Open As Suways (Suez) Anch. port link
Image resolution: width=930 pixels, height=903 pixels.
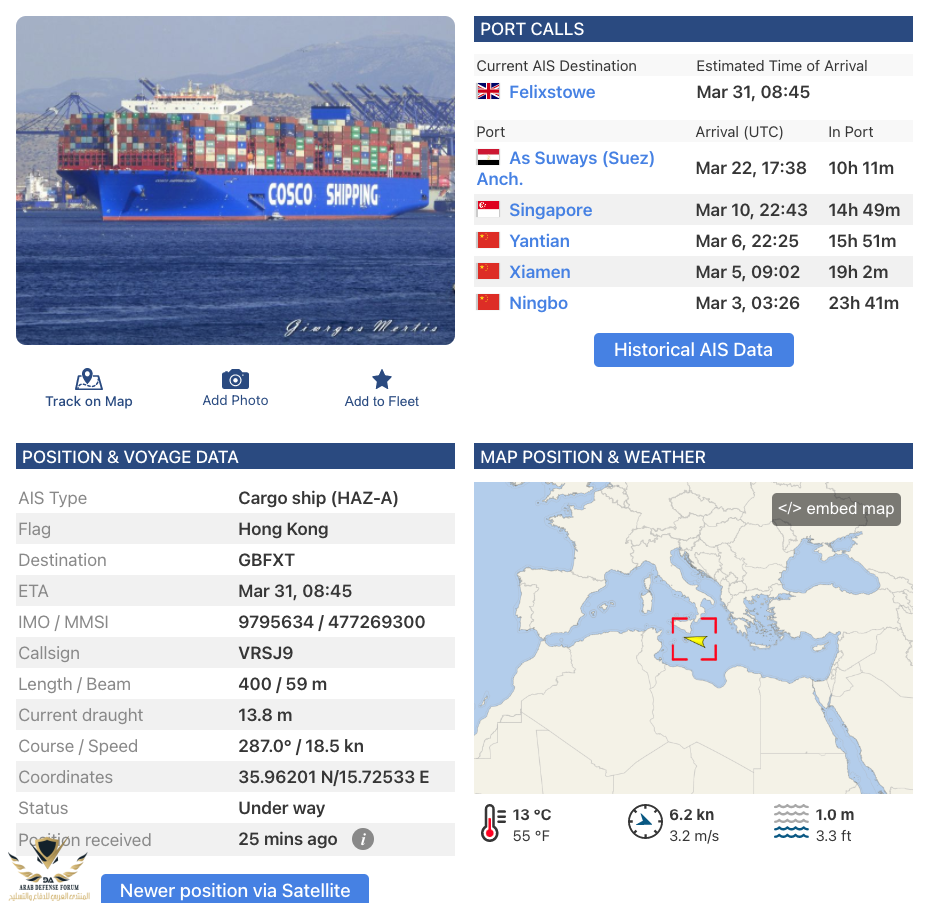point(581,158)
